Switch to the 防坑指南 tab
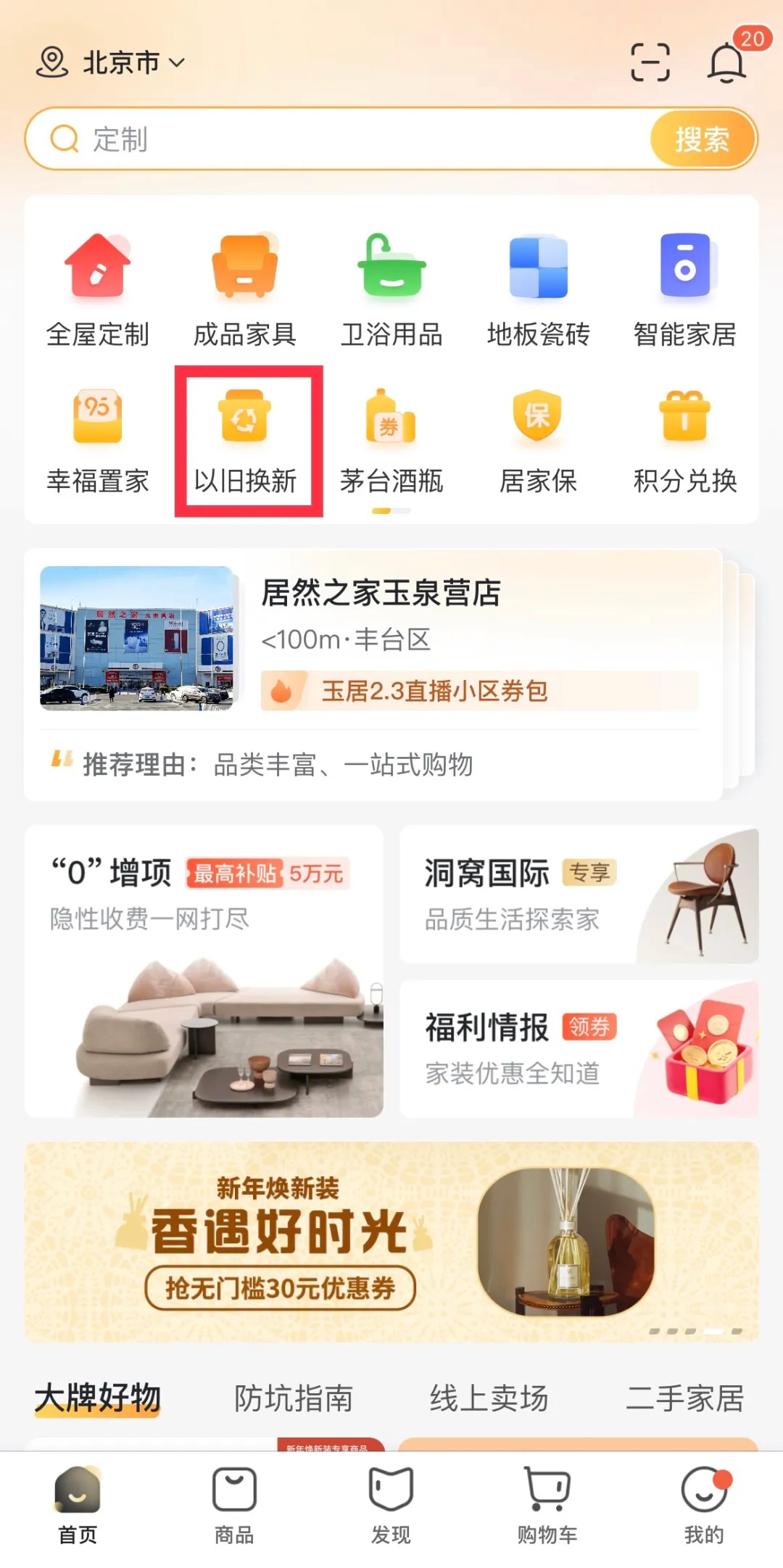Screen dimensions: 783x1568 coord(293,1398)
